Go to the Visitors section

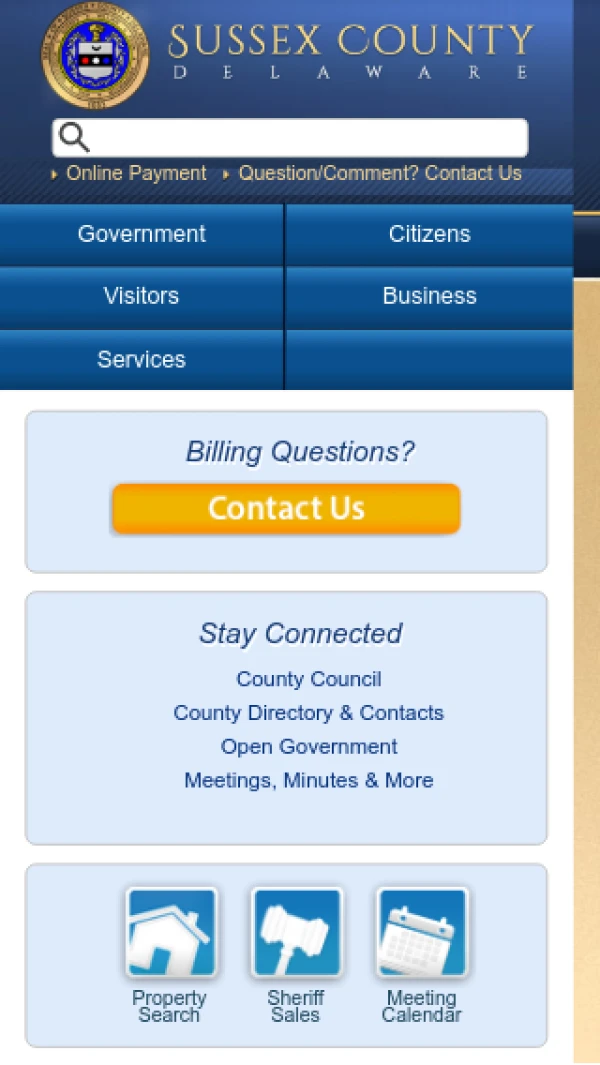[x=141, y=296]
